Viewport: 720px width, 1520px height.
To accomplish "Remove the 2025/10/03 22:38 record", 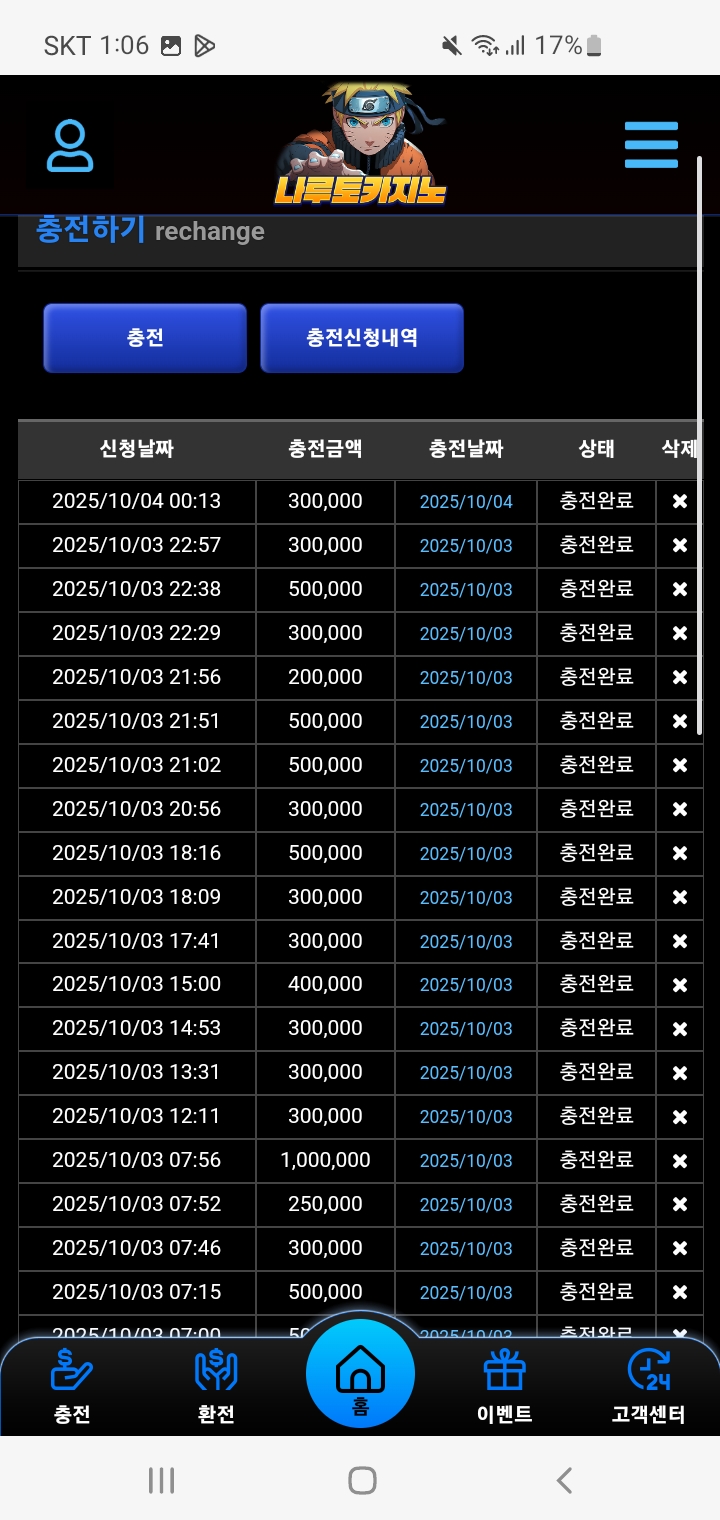I will point(680,590).
